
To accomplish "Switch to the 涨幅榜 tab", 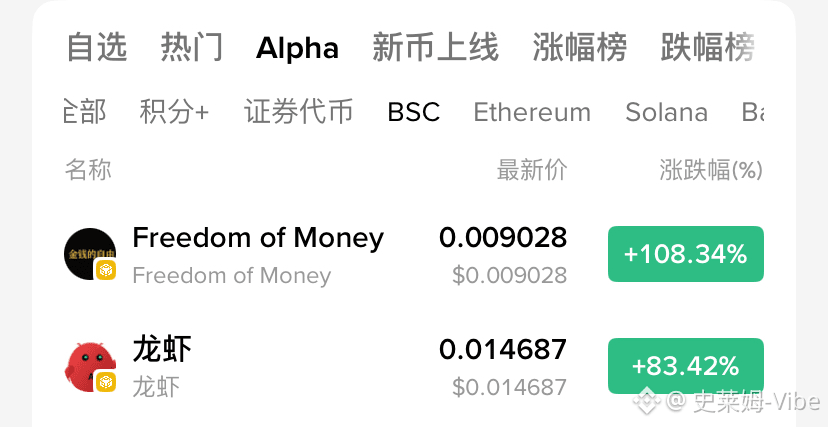I will (x=580, y=47).
